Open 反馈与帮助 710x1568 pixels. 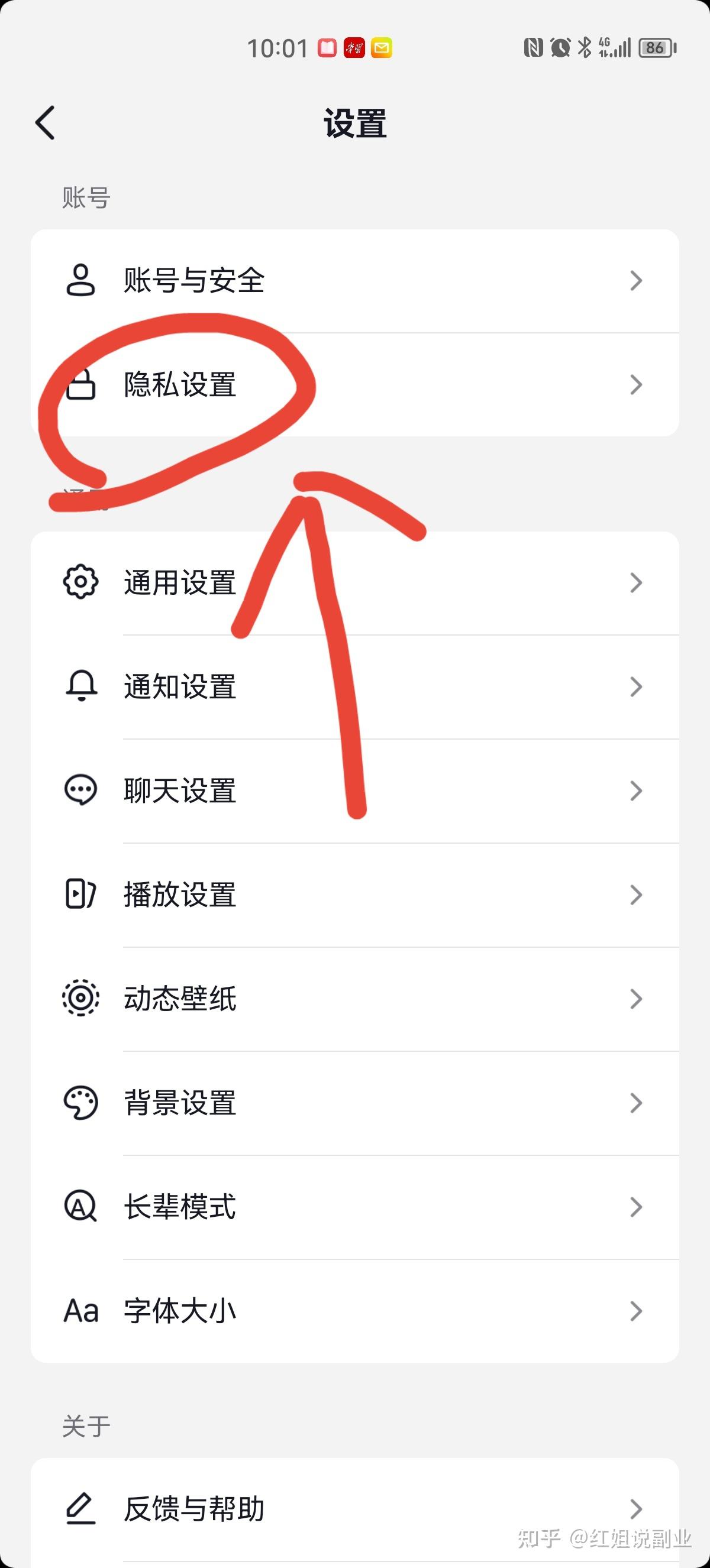[x=354, y=1509]
